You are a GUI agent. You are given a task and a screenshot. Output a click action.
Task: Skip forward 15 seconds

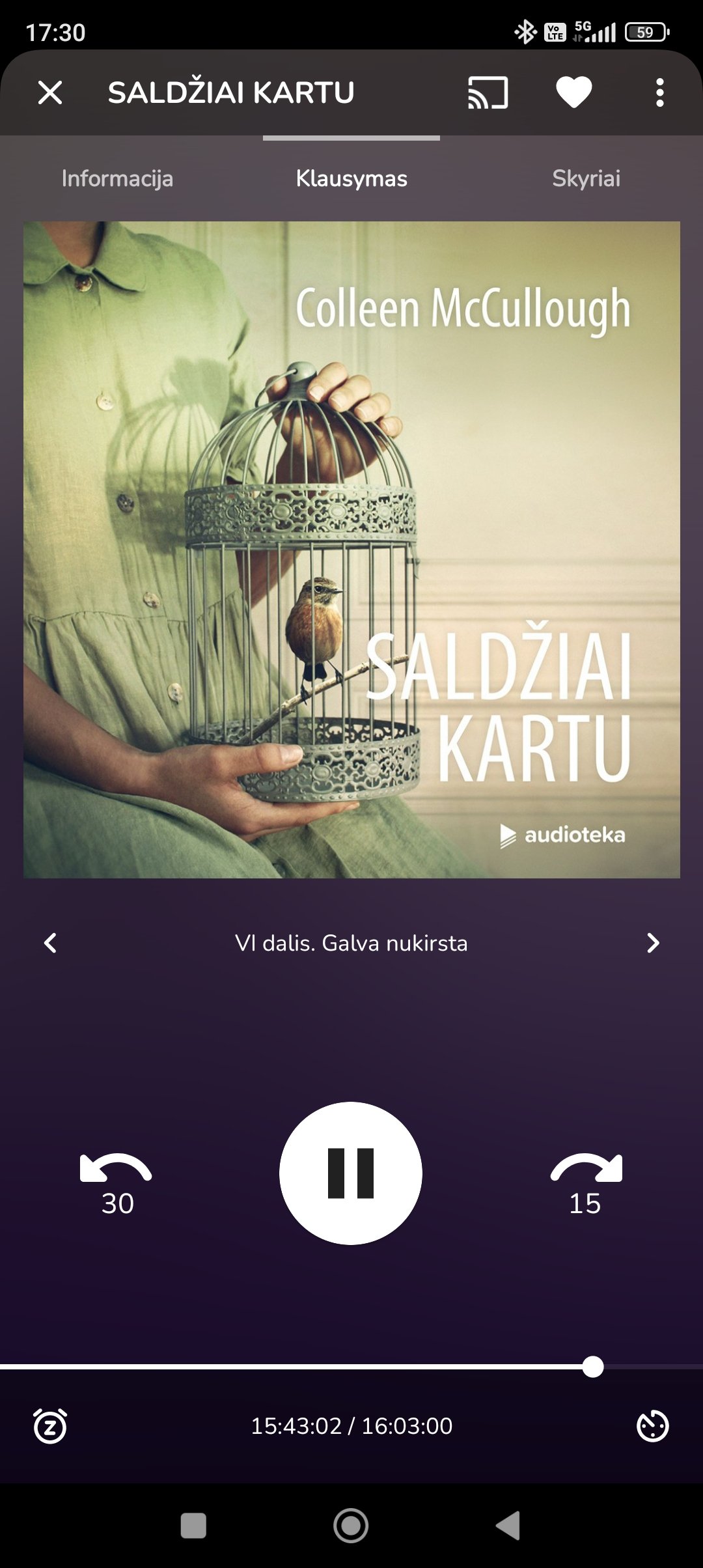[x=586, y=1184]
